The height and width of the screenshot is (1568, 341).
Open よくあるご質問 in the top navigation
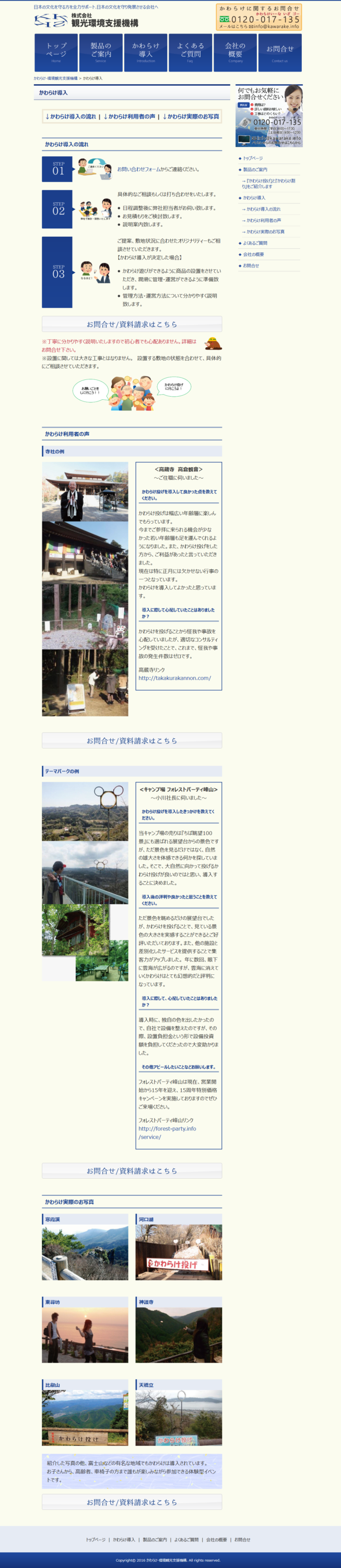click(x=190, y=52)
